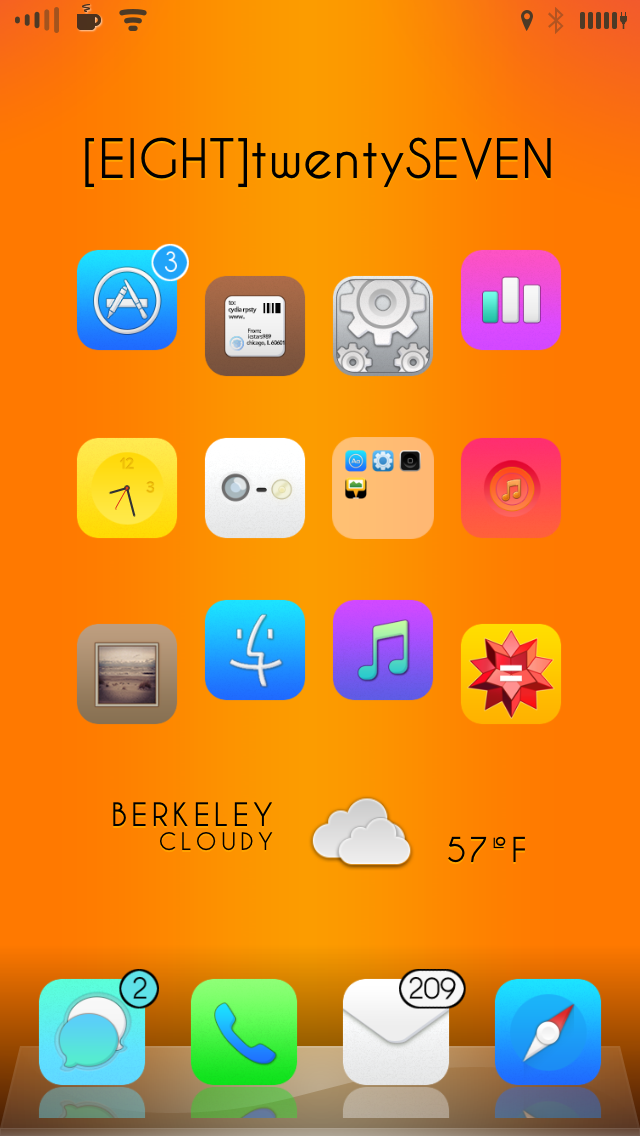Launch the blue Finder face app
The width and height of the screenshot is (640, 1136).
pos(255,650)
